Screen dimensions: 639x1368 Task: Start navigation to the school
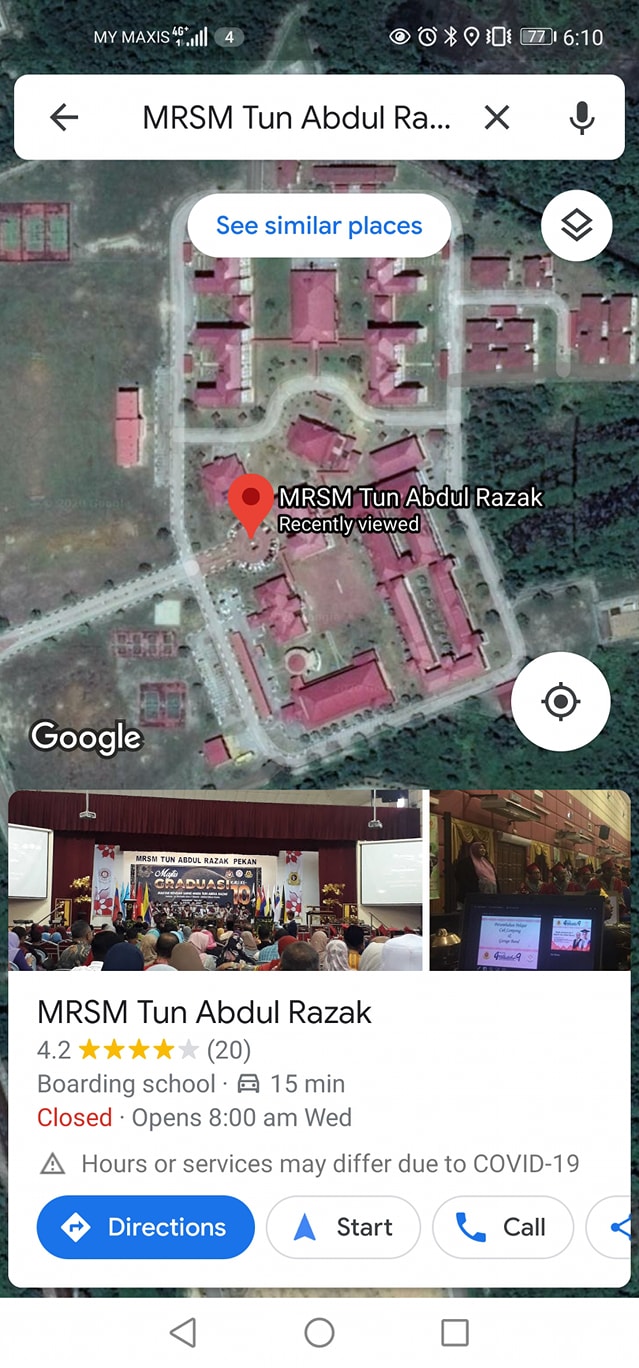(343, 1227)
